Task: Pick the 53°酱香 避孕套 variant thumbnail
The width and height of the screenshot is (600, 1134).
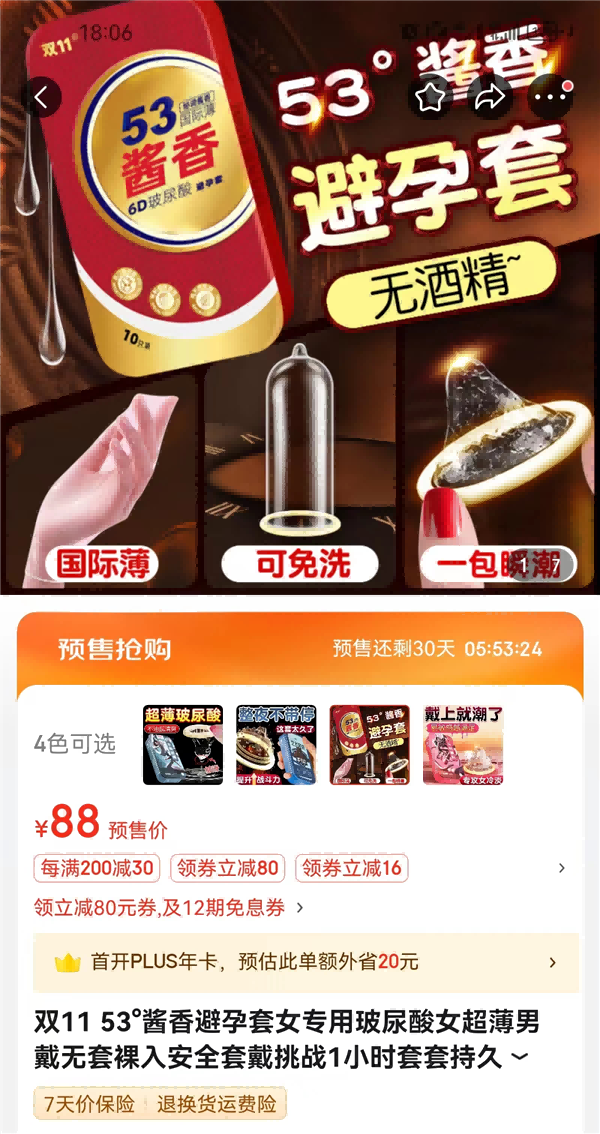Action: point(369,744)
